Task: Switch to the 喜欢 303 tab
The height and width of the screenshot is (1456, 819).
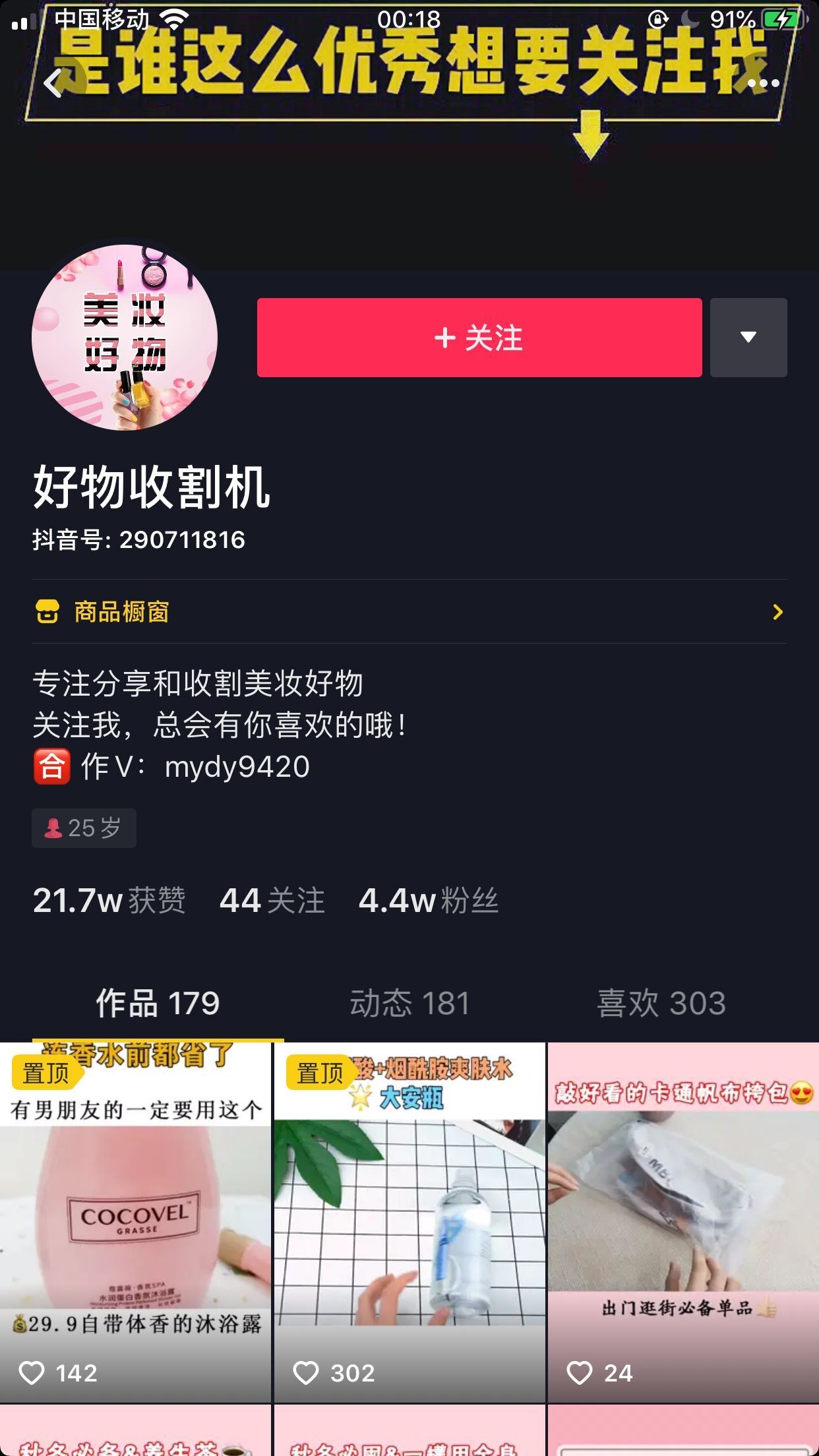Action: click(x=661, y=1004)
